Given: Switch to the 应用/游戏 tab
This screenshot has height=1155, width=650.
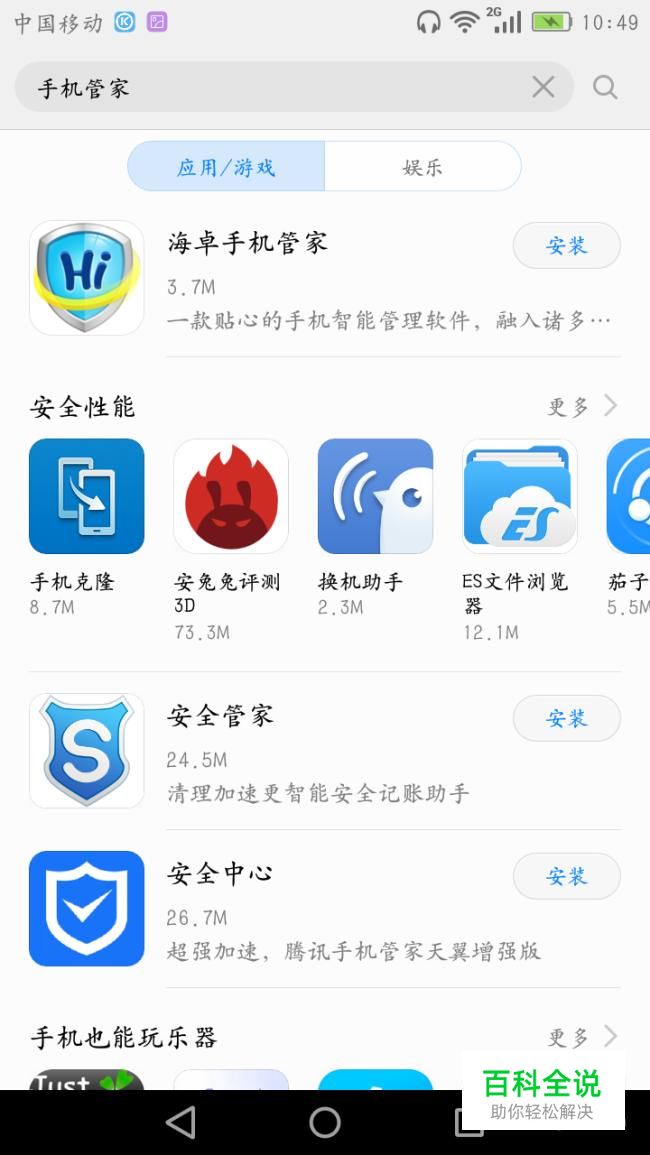Looking at the screenshot, I should 226,167.
